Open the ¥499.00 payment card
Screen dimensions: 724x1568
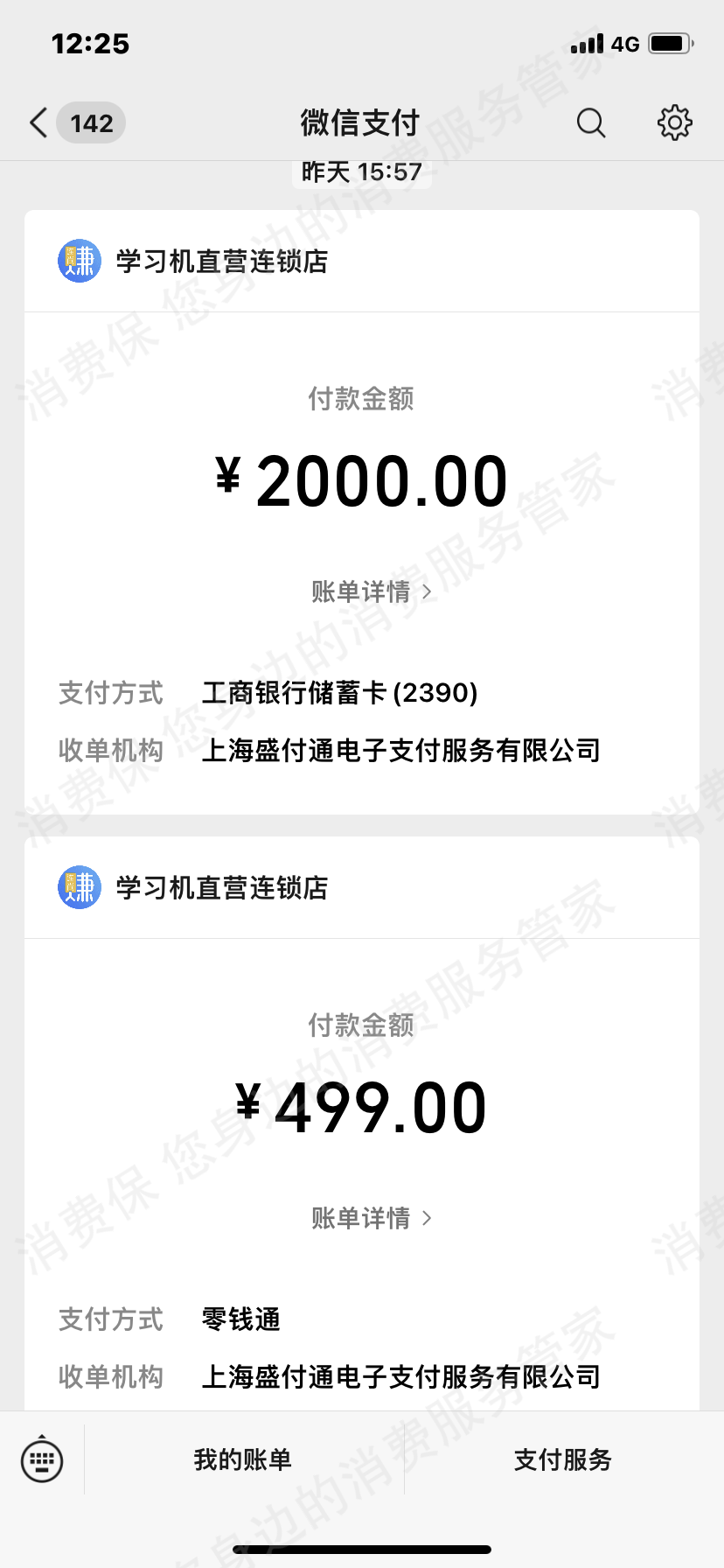(x=362, y=1109)
